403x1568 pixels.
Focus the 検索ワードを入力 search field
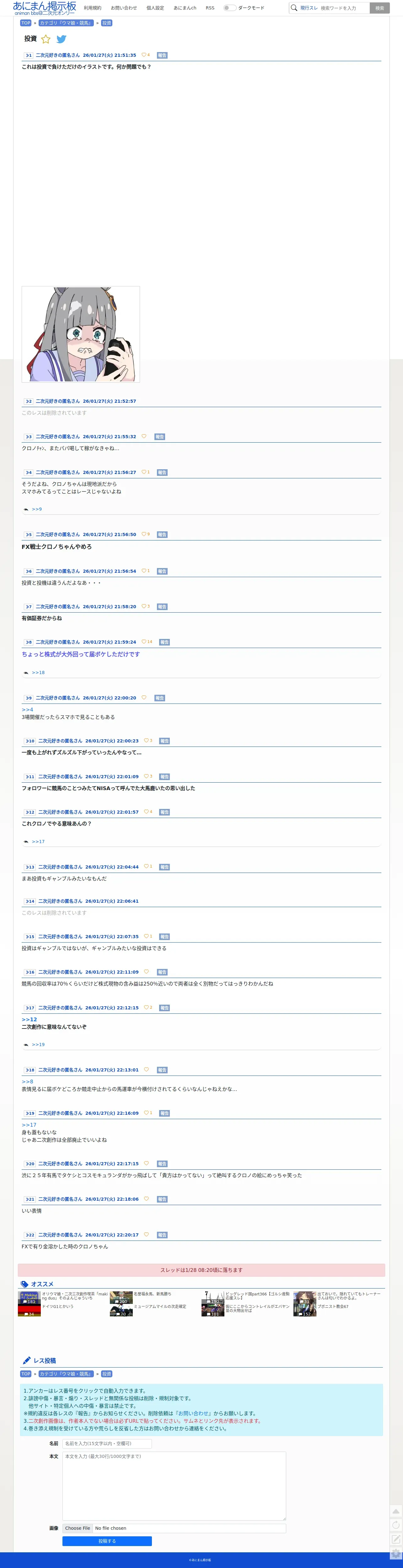(343, 8)
